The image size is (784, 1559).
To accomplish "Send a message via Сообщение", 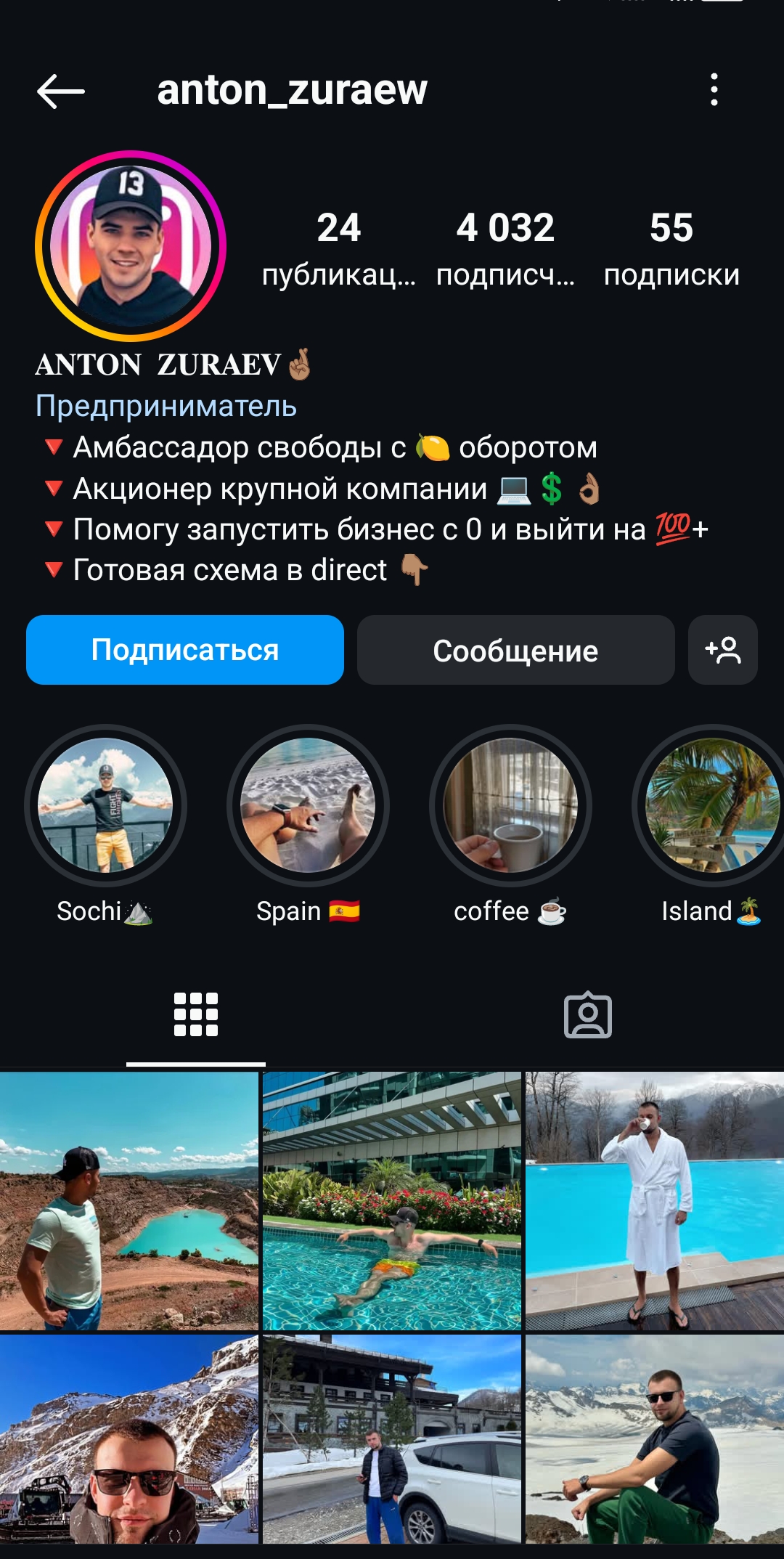I will [515, 650].
